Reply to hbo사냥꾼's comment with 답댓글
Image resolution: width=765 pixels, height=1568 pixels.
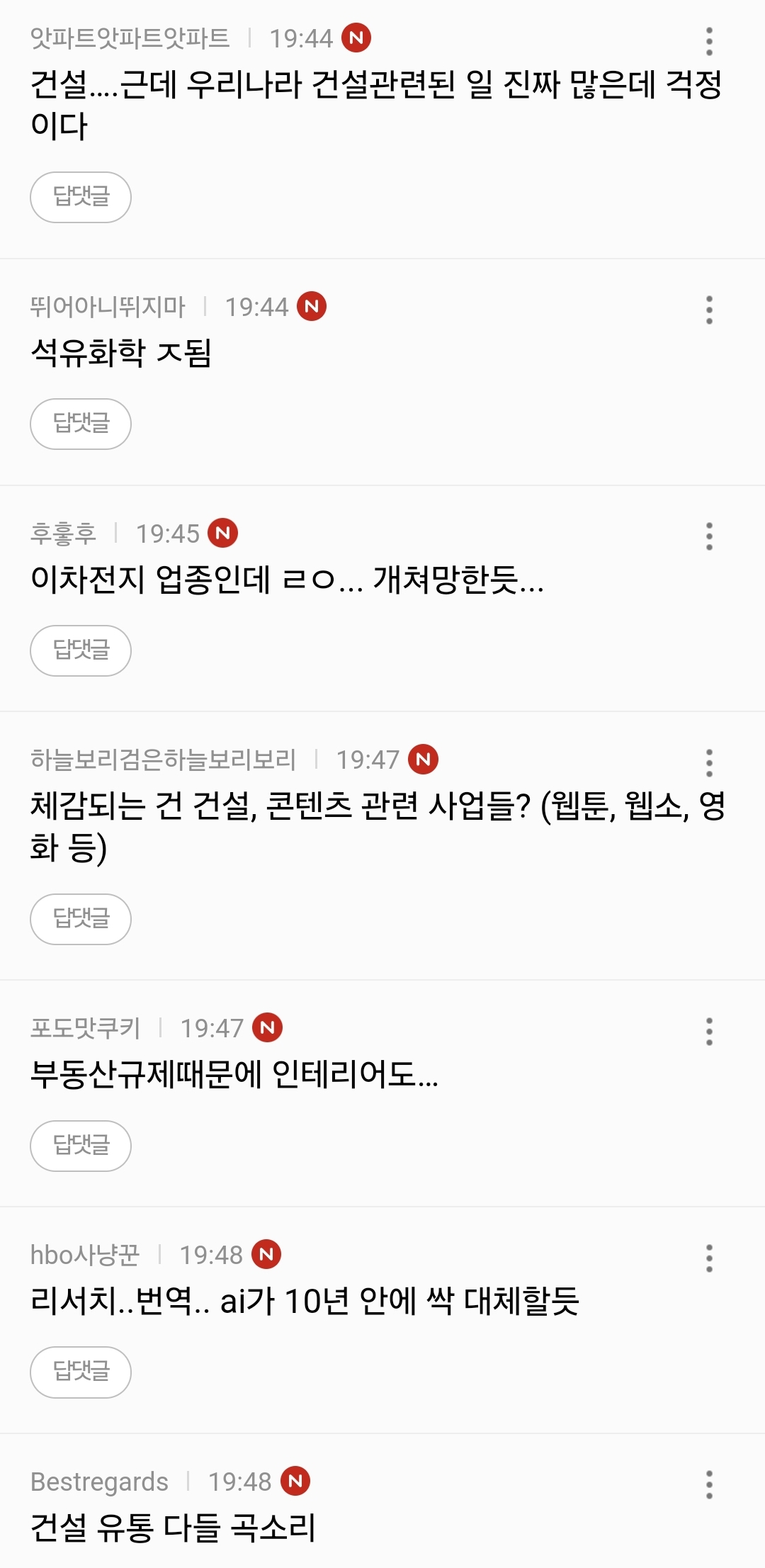pos(81,1372)
